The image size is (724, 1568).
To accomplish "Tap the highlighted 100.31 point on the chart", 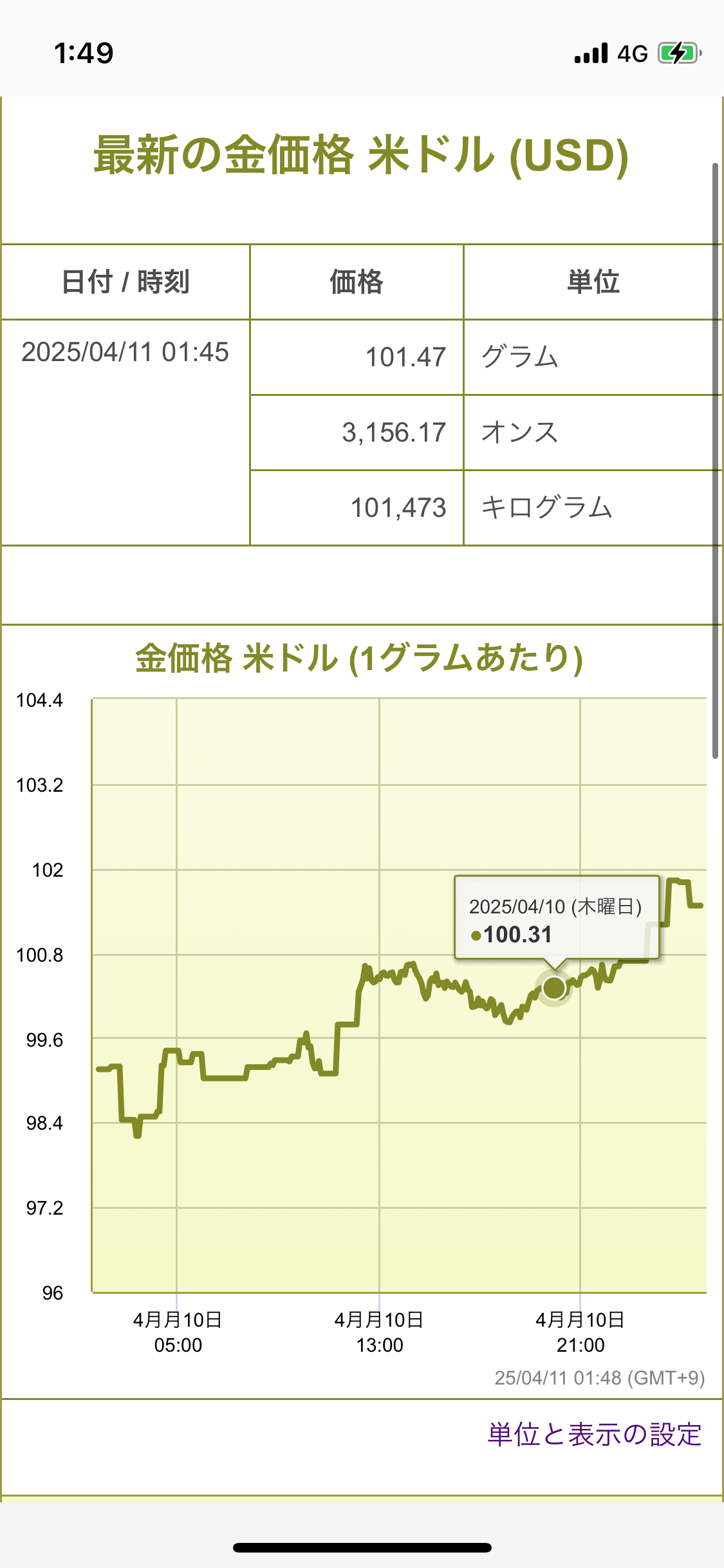I will pos(554,988).
